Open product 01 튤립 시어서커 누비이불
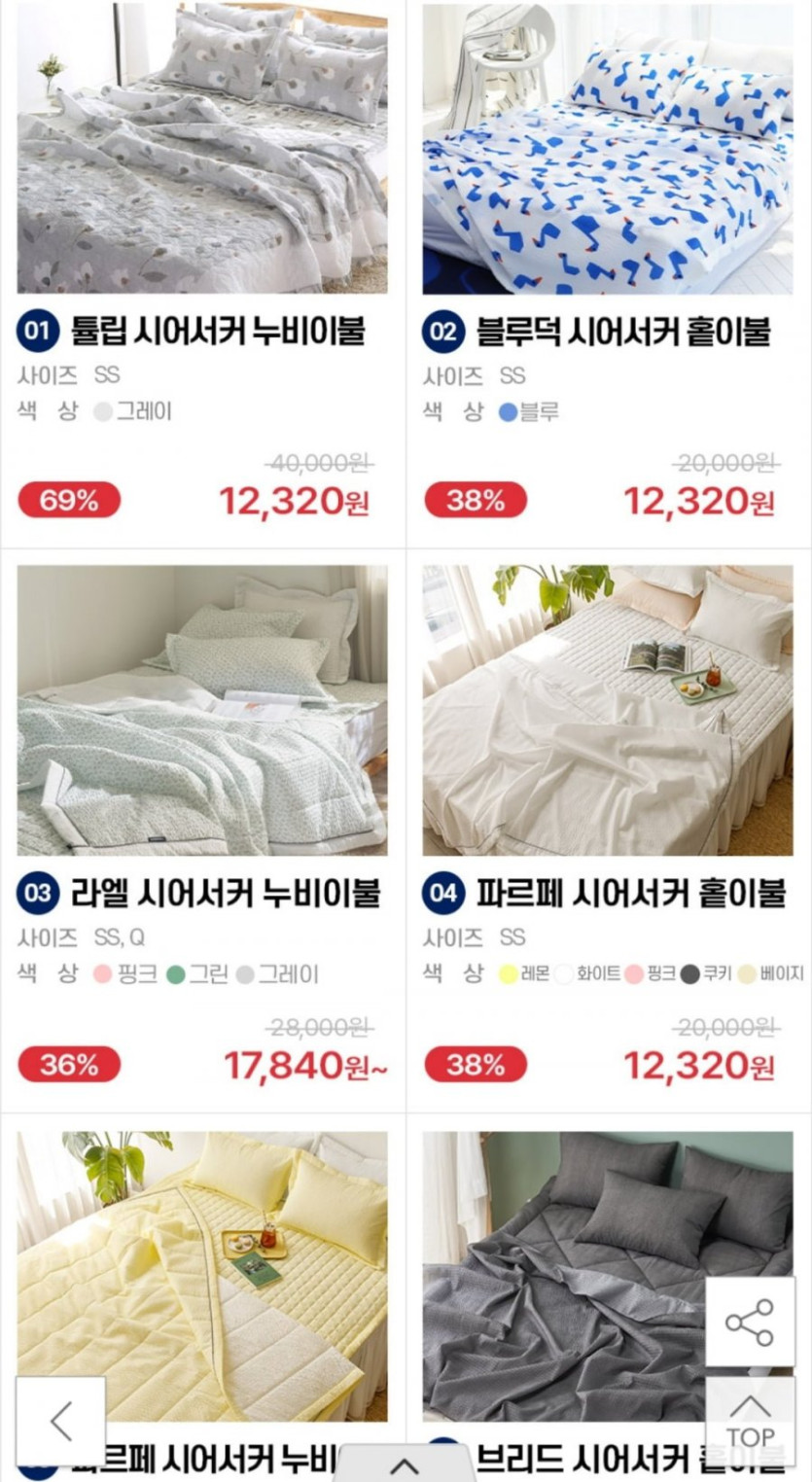Viewport: 812px width, 1482px height. [x=202, y=148]
